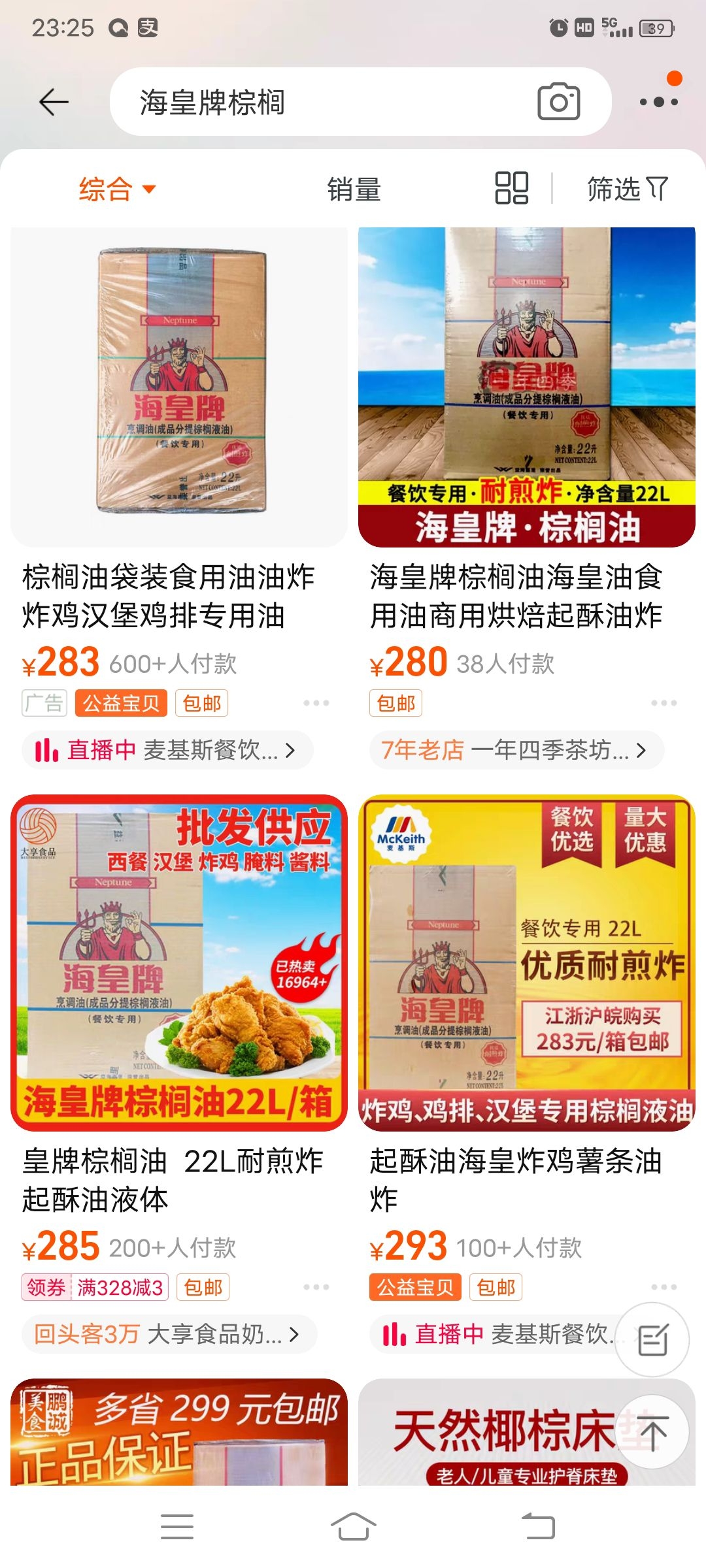The height and width of the screenshot is (1568, 706).
Task: Visit the 一年四季茶坊 7年老店 shop
Action: pos(516,750)
